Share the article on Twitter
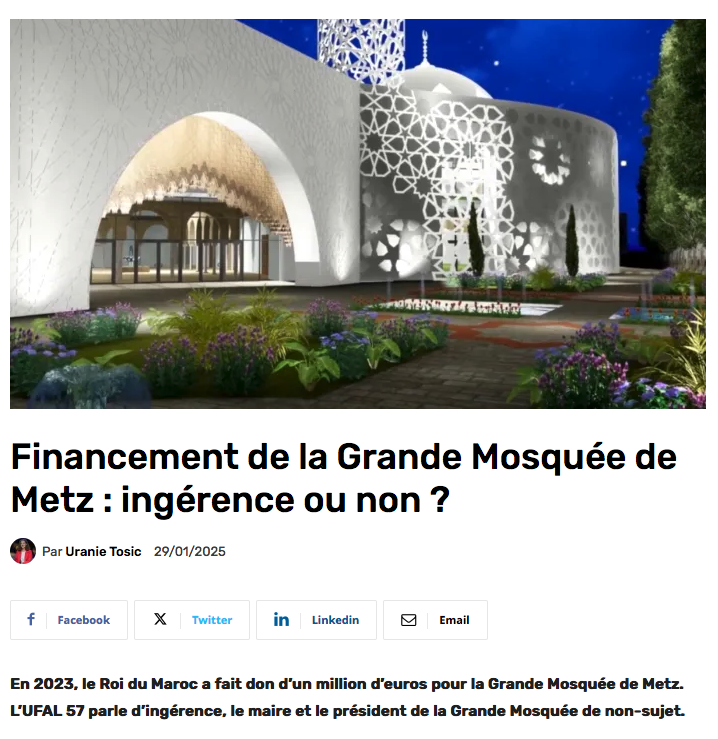The height and width of the screenshot is (739, 718). [192, 620]
